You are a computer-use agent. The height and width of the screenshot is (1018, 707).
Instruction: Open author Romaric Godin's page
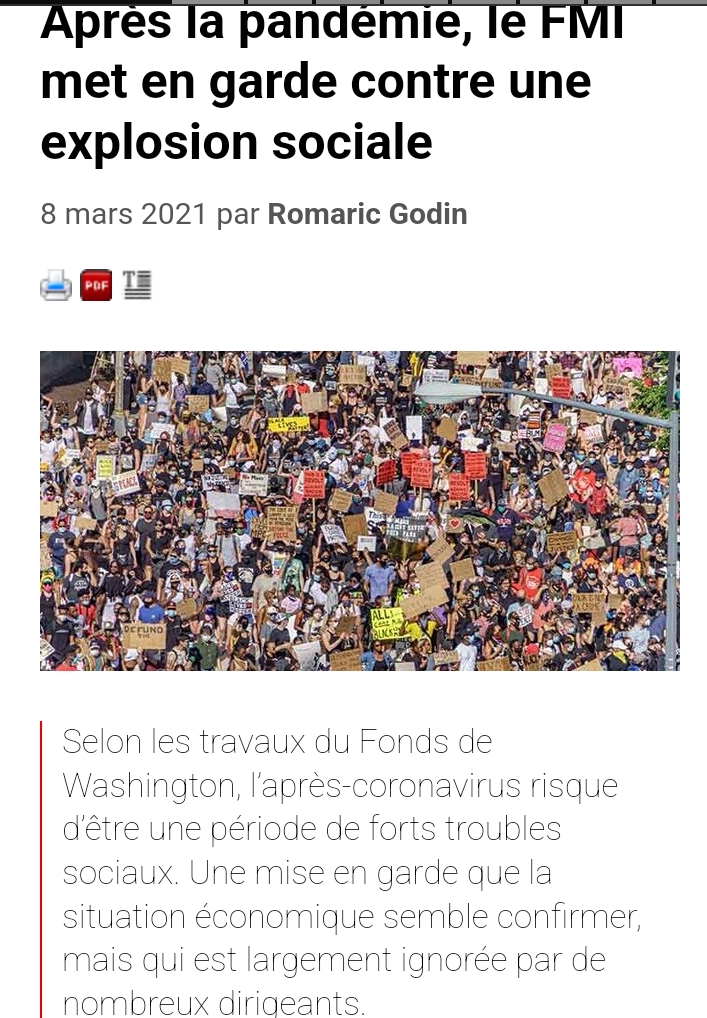click(x=367, y=213)
